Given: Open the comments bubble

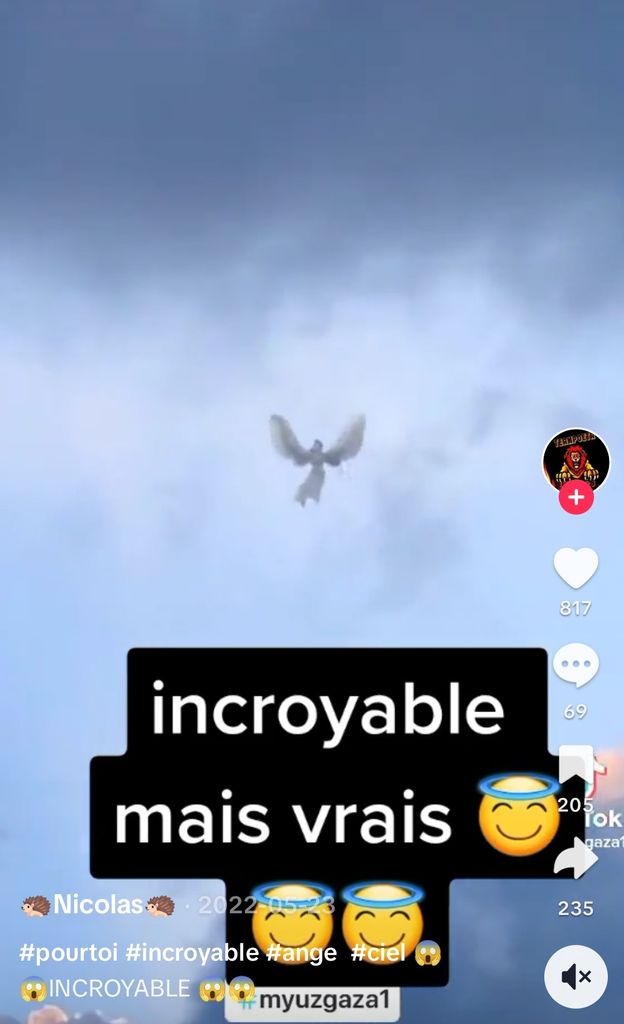Looking at the screenshot, I should pos(575,665).
